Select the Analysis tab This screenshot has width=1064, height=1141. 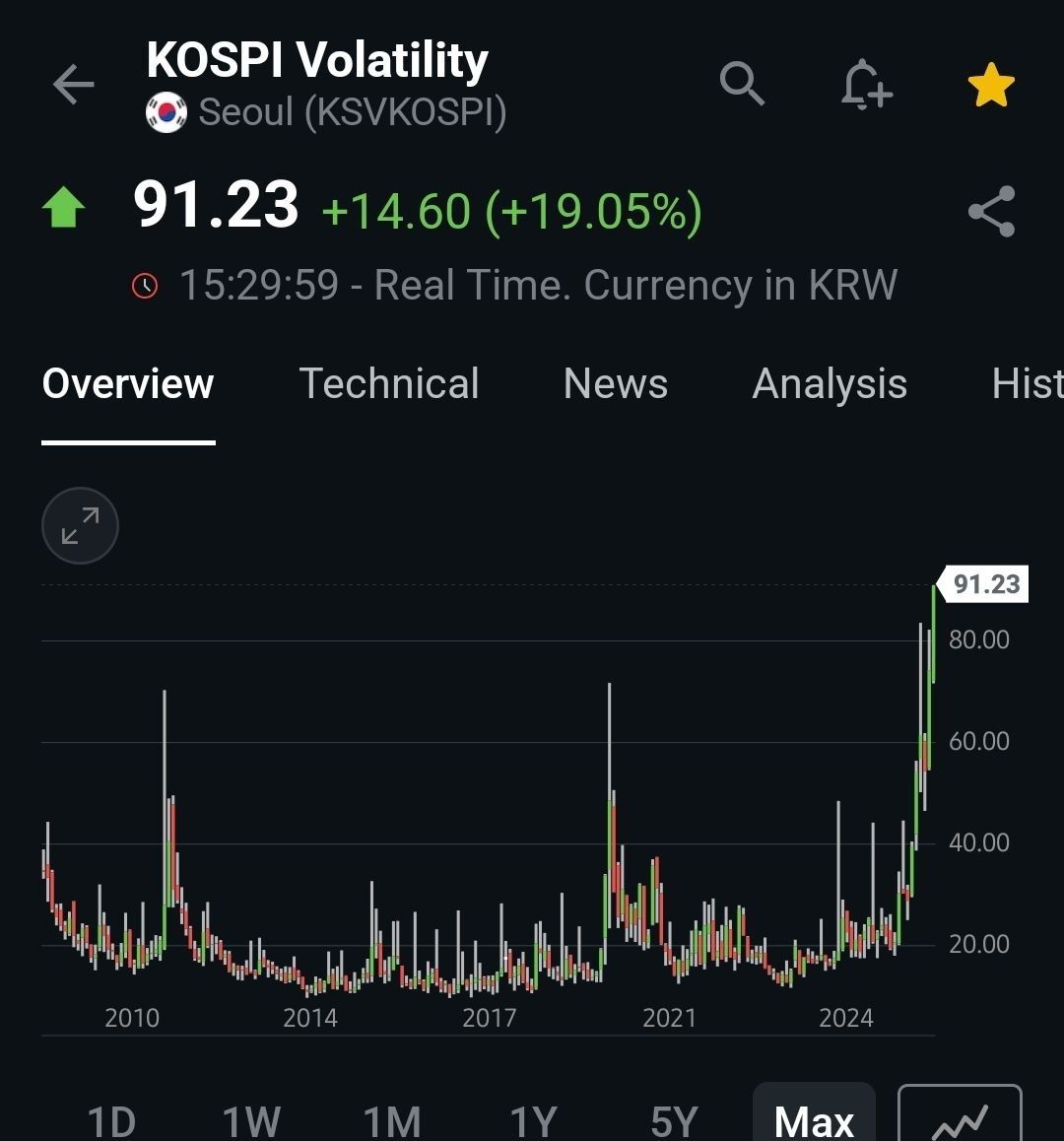830,384
